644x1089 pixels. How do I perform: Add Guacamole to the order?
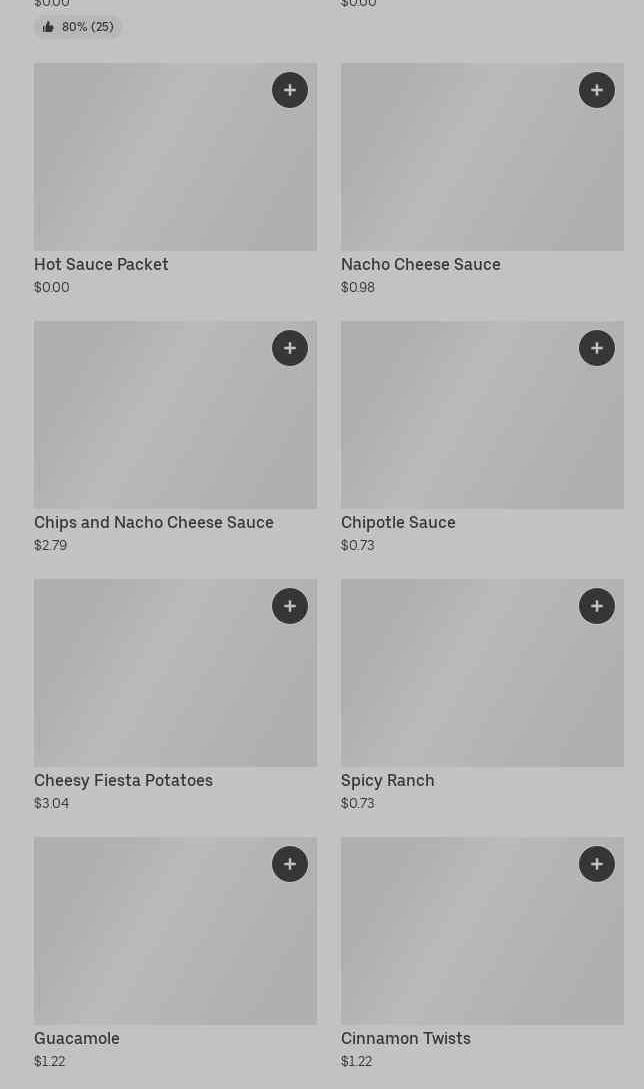pyautogui.click(x=290, y=864)
